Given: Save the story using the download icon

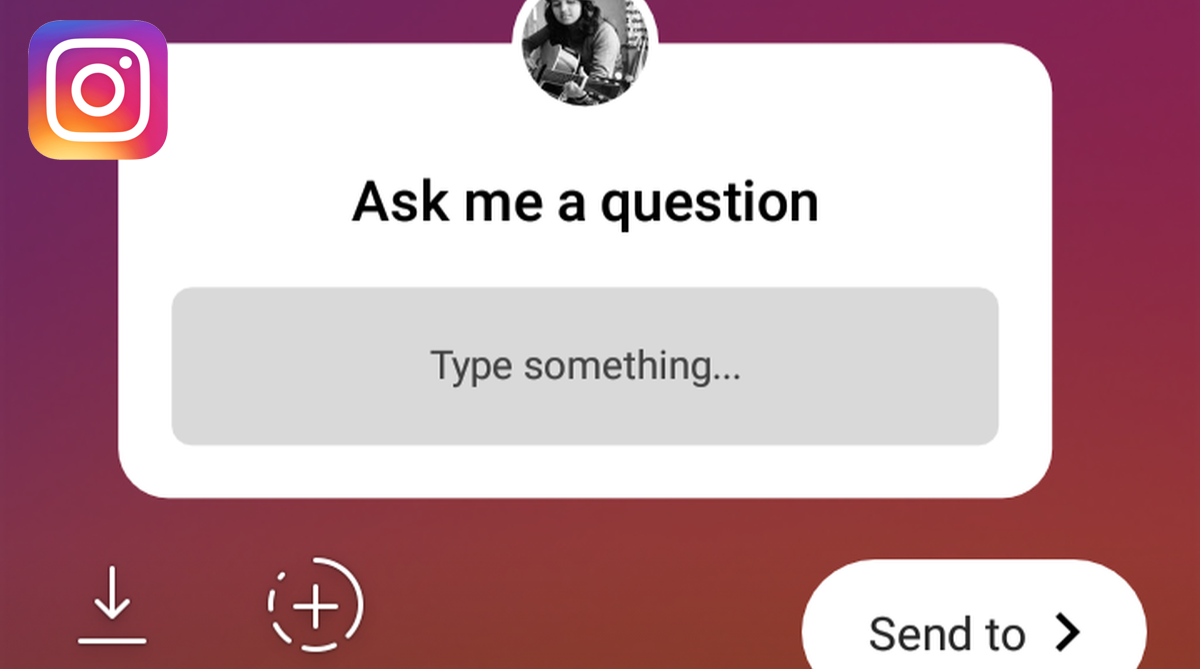Looking at the screenshot, I should (x=112, y=605).
